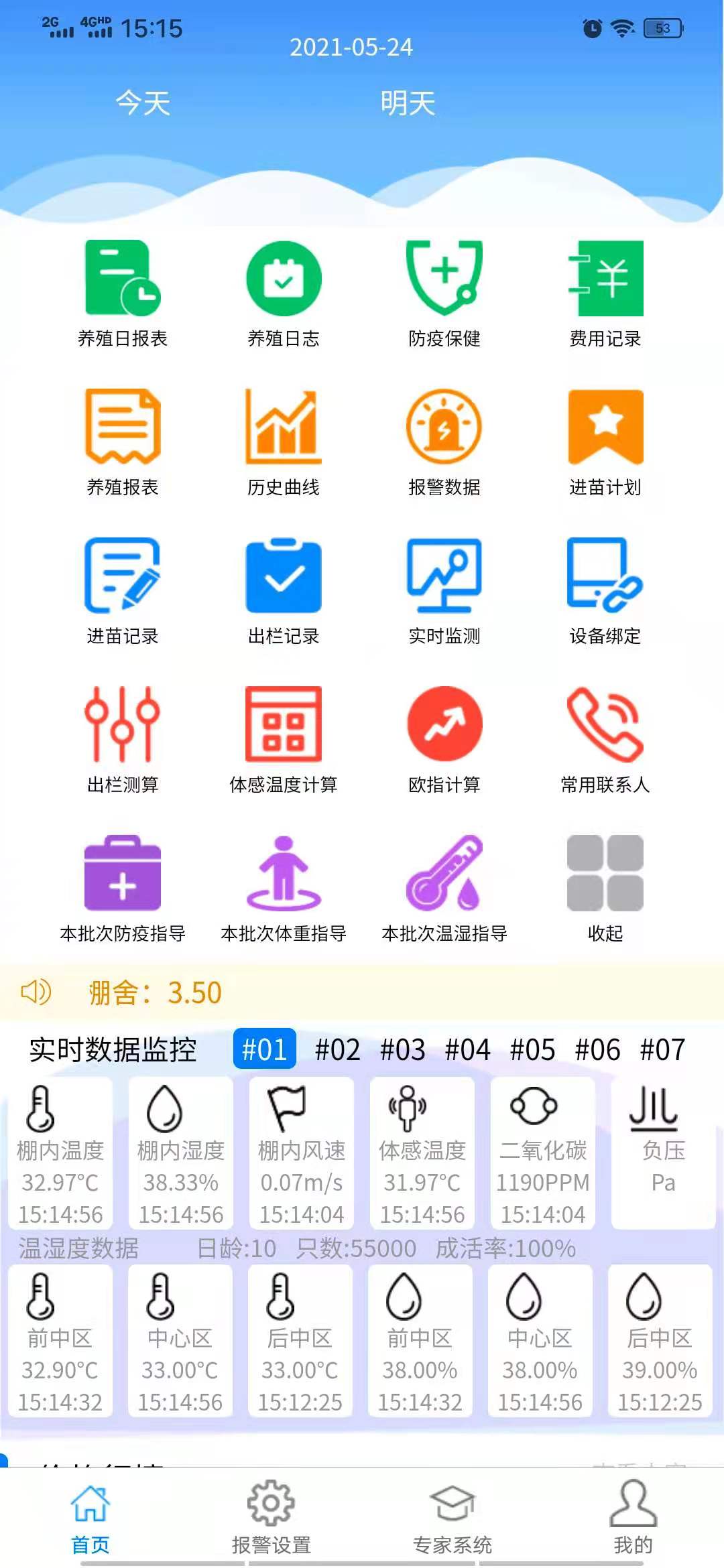The height and width of the screenshot is (1568, 724).
Task: Open 本批次温湿指导 temperature-humidity guidance
Action: pyautogui.click(x=444, y=885)
